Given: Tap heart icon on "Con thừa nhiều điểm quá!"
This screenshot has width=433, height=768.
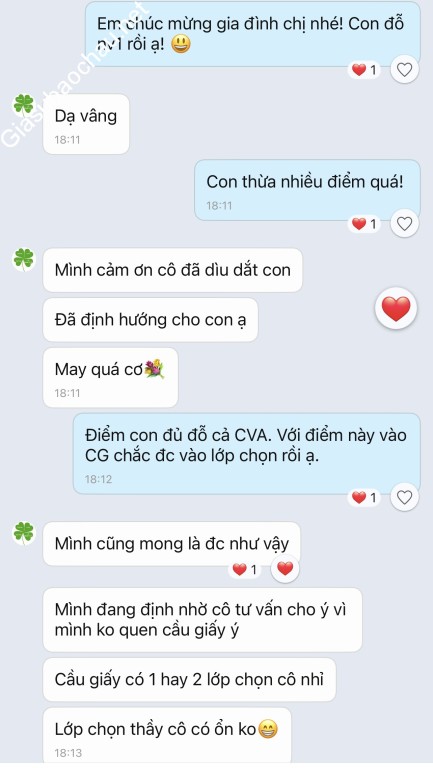Looking at the screenshot, I should (405, 224).
